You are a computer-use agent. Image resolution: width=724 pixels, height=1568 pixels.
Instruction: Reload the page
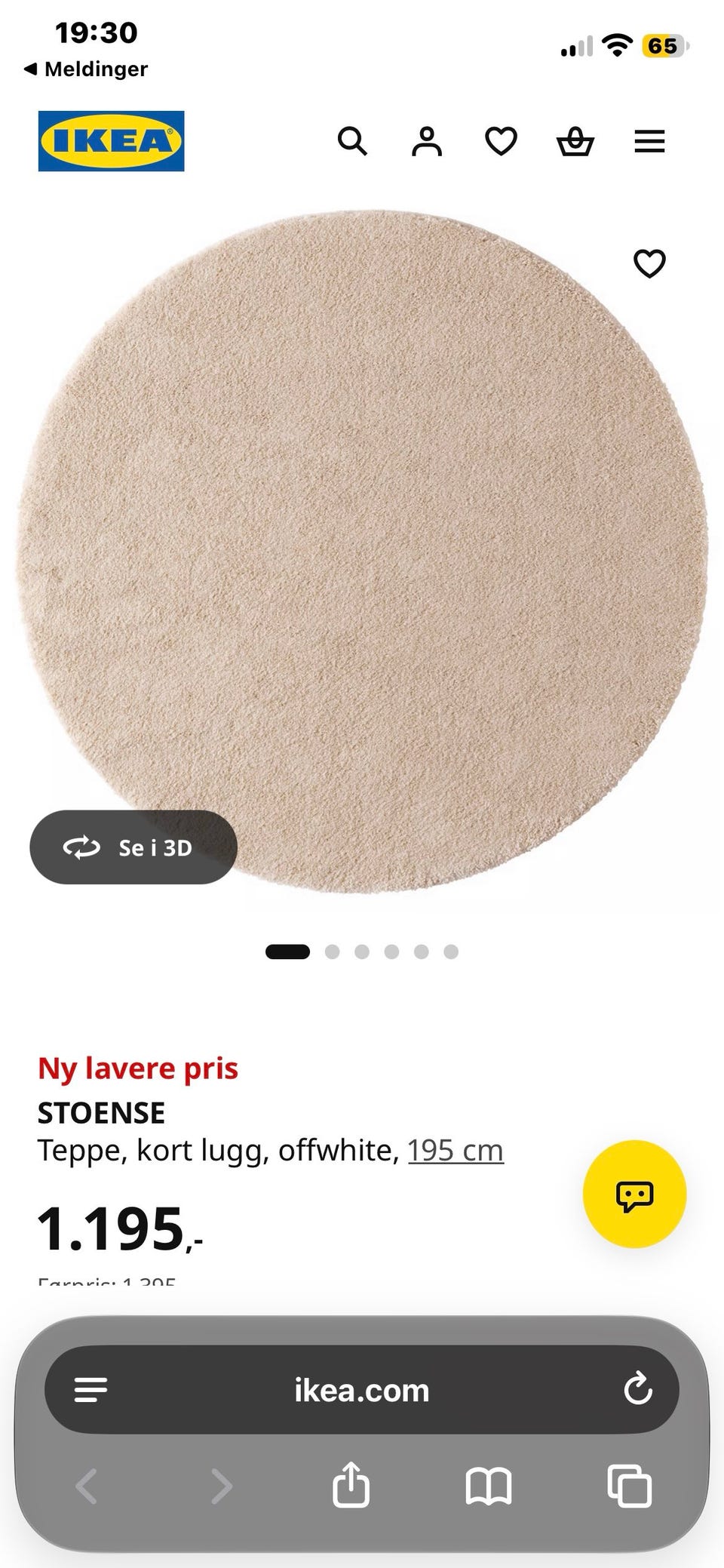point(638,1389)
